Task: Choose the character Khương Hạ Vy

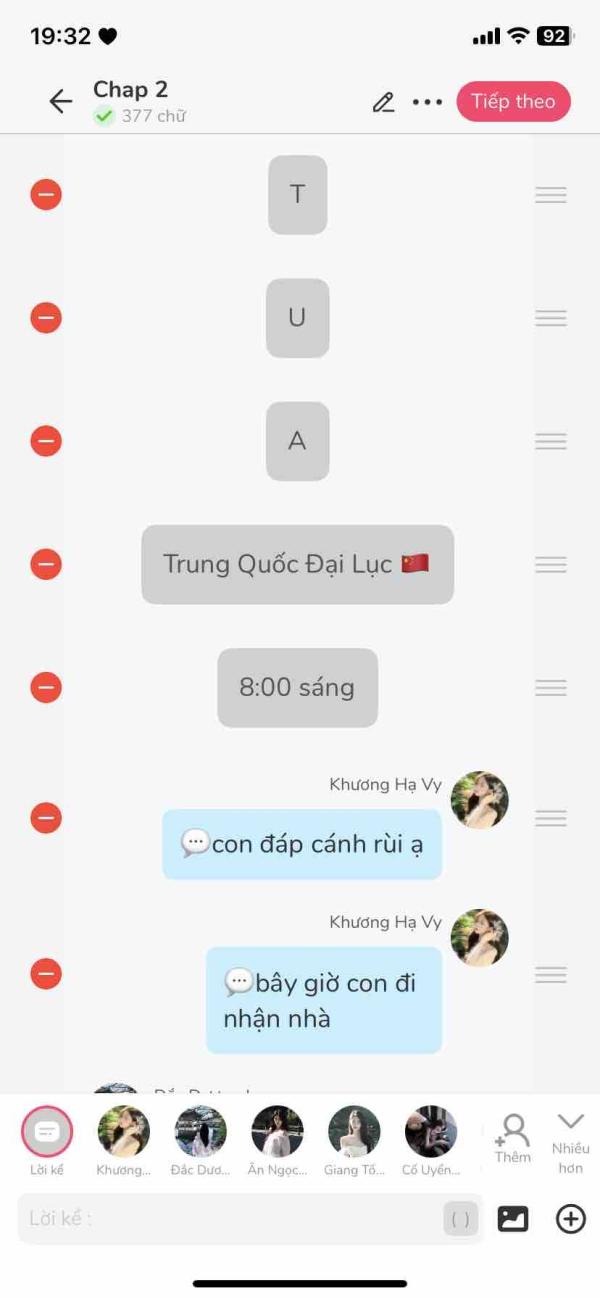Action: 124,1141
